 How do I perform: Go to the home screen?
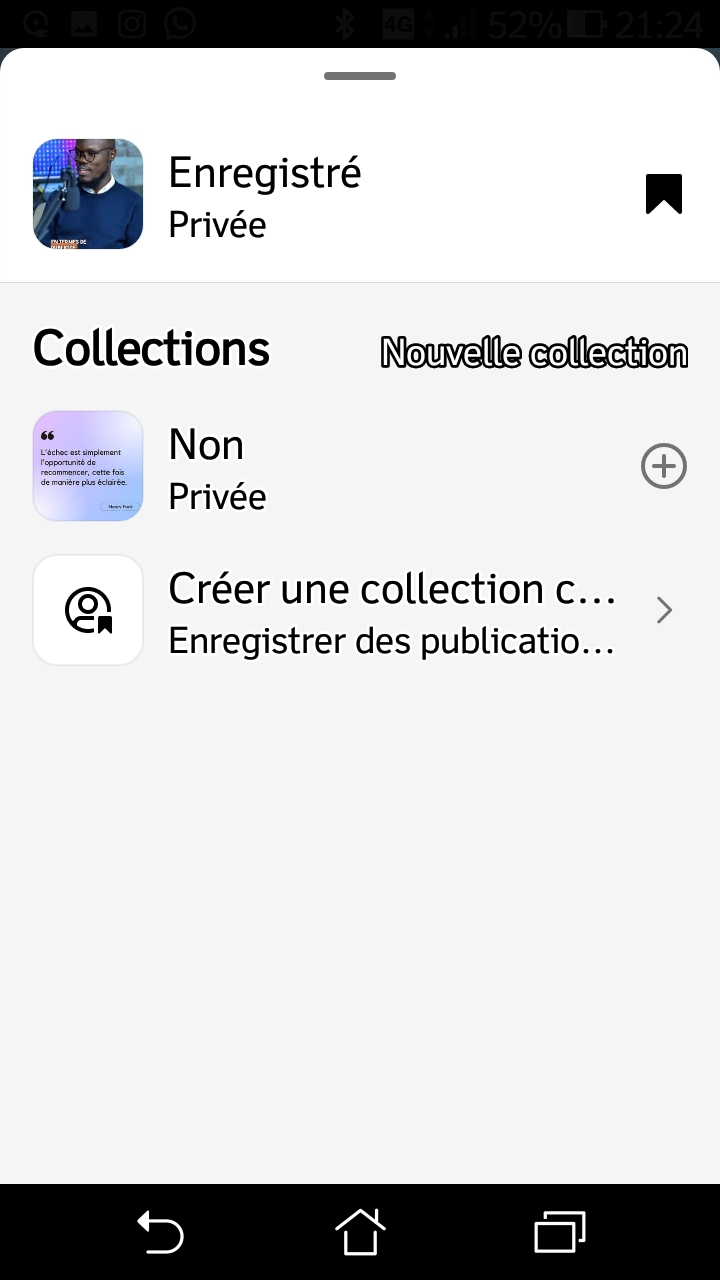click(x=360, y=1232)
